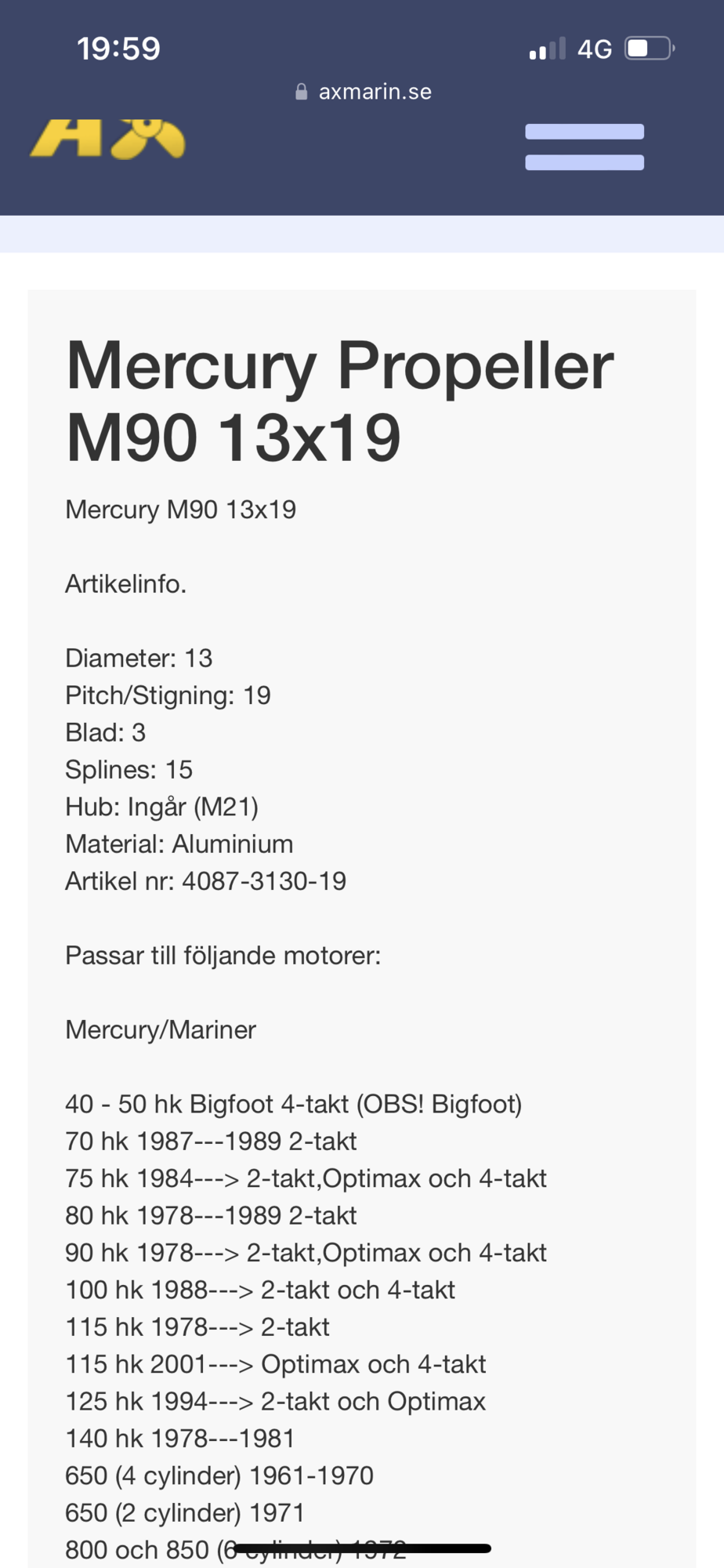This screenshot has width=724, height=1568.
Task: Tap the axmarin.se address bar
Action: point(363,92)
